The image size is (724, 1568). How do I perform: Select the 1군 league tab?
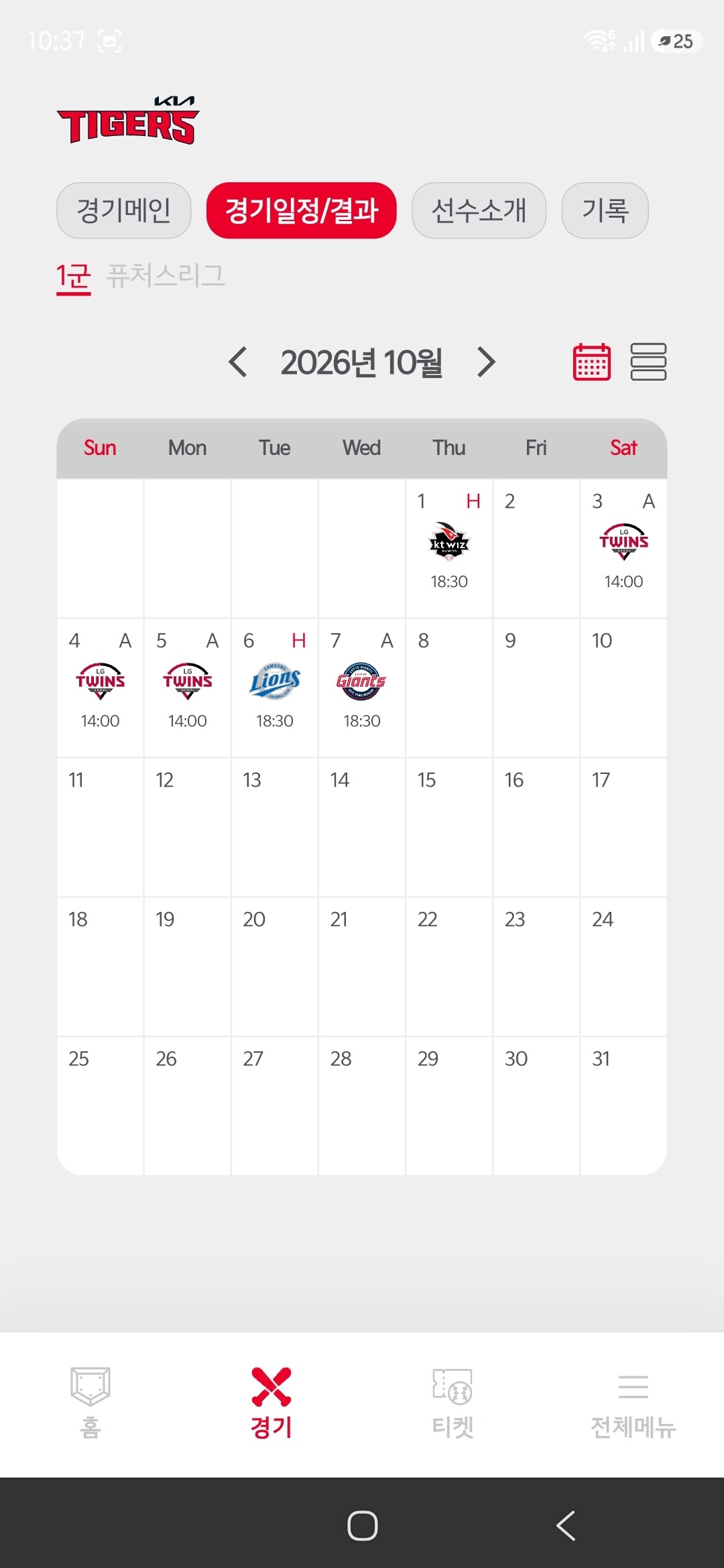74,277
